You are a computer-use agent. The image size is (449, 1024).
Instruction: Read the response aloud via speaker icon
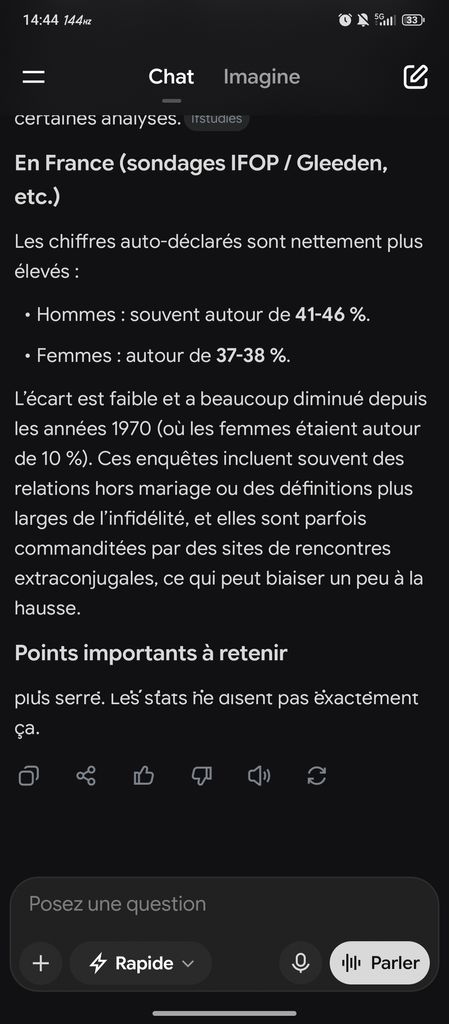coord(259,776)
